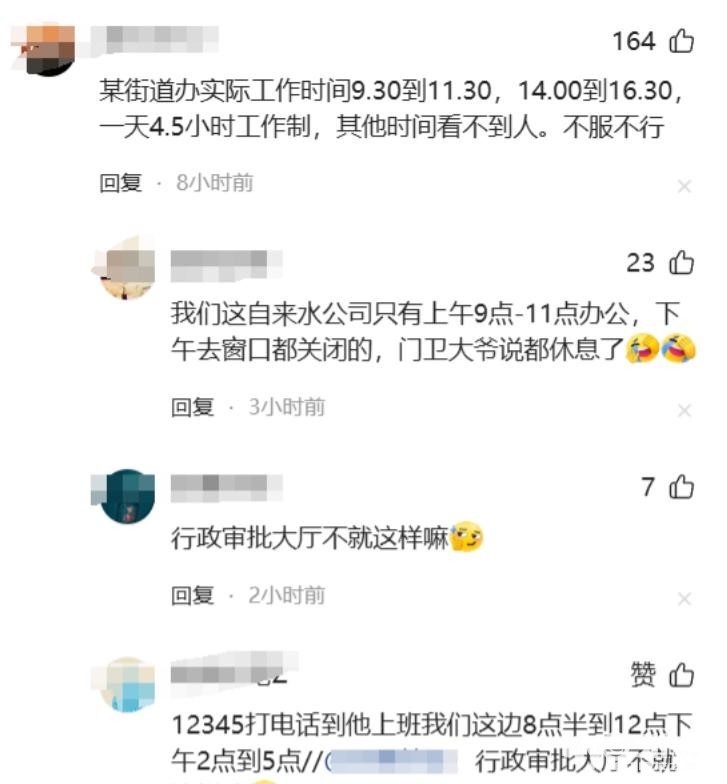Like the 行政审批大厅 comment with 7 likes
727x784 pixels.
pyautogui.click(x=682, y=487)
